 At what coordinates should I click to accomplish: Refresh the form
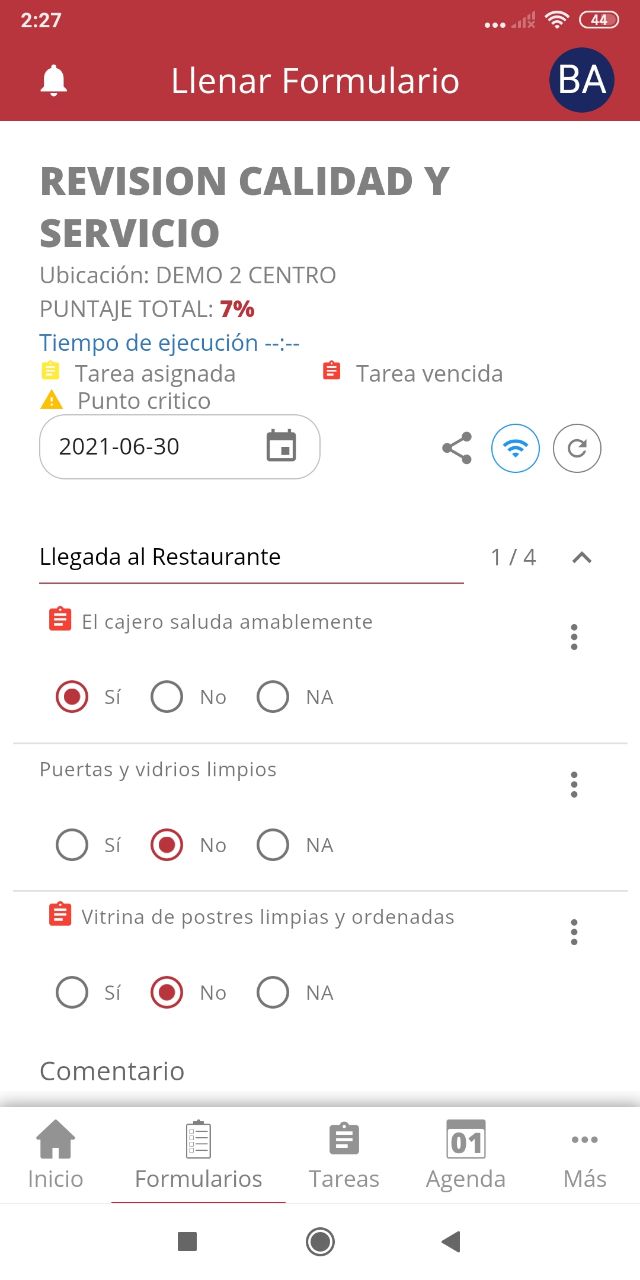(x=577, y=448)
